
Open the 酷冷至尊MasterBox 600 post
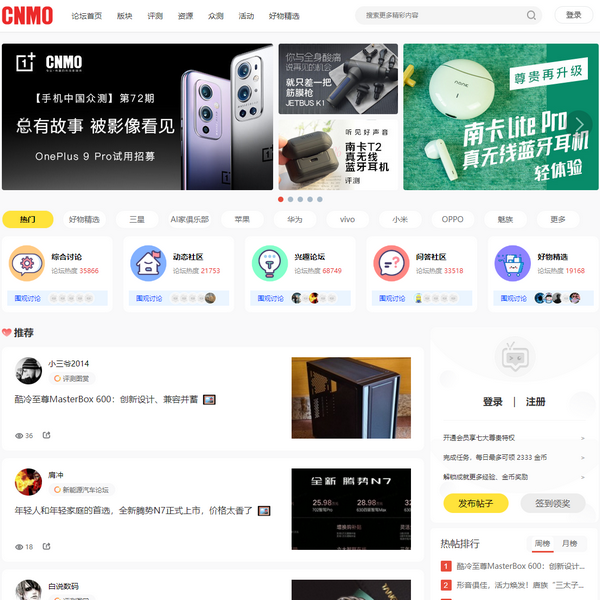click(x=107, y=399)
